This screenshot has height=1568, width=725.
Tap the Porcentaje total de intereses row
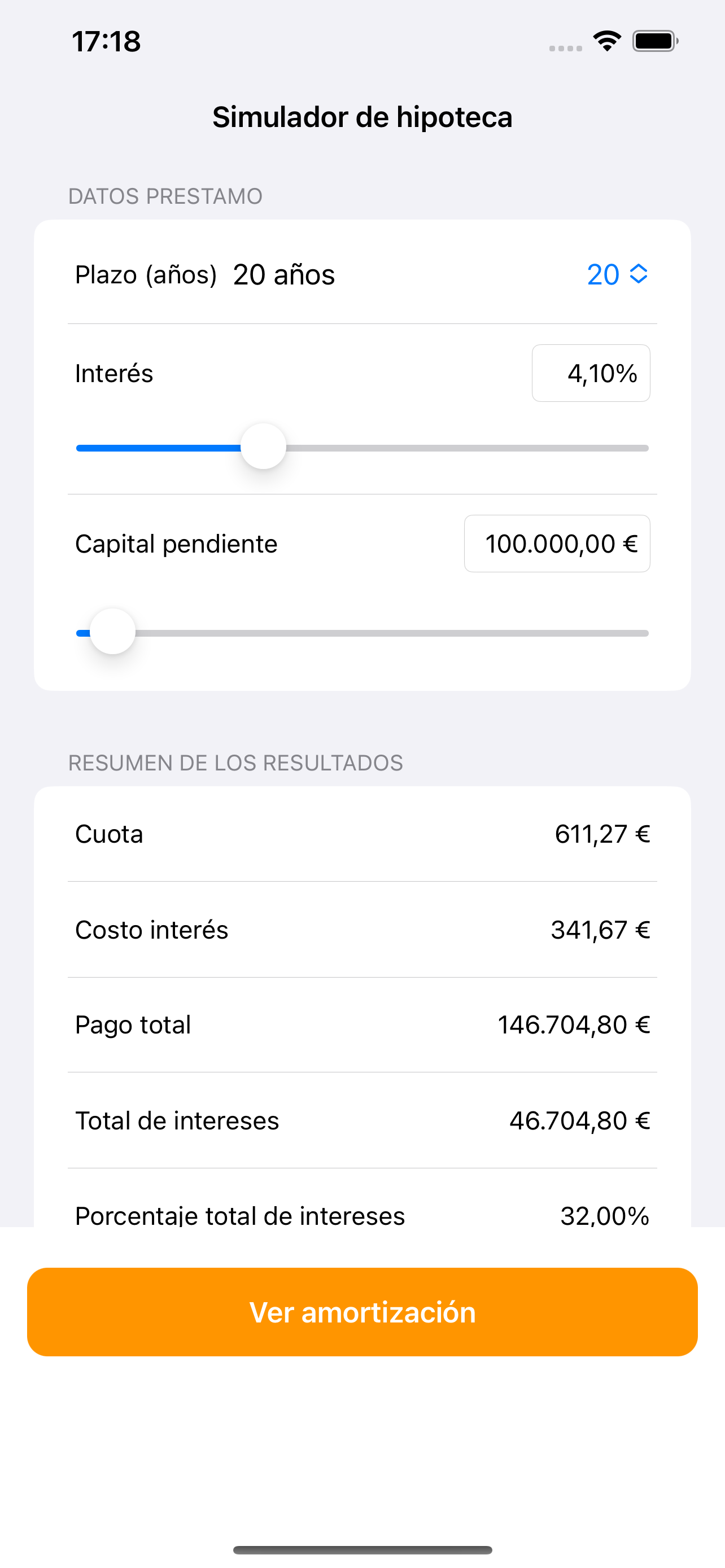pos(362,1215)
